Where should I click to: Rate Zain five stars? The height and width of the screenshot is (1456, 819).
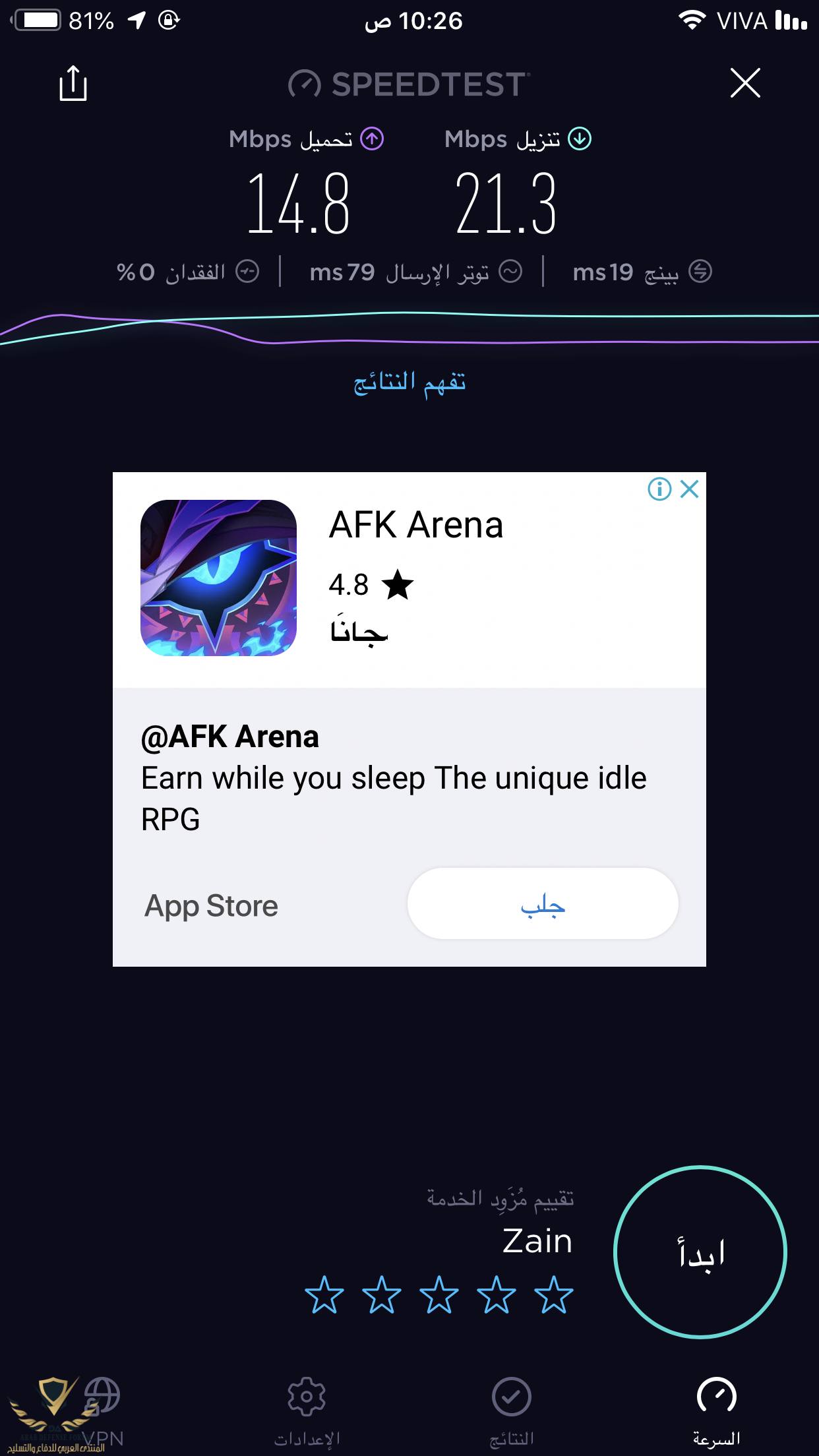point(324,1294)
